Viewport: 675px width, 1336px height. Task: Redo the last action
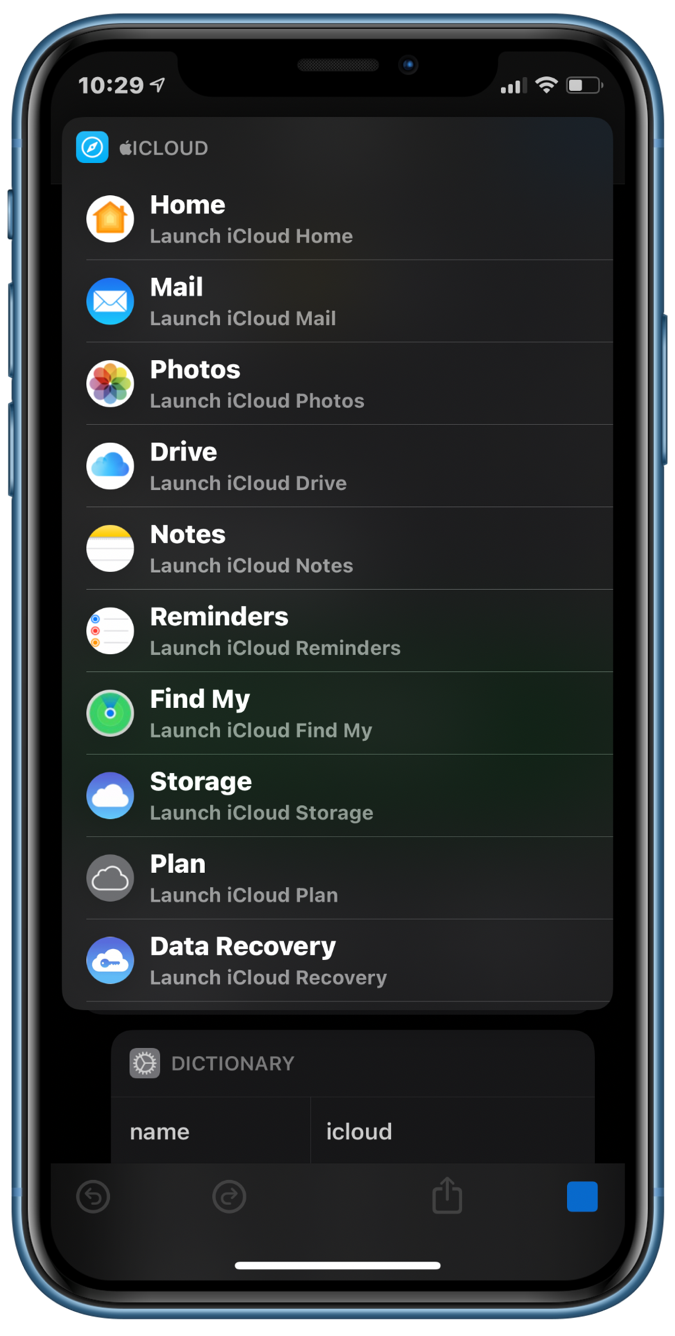point(229,1196)
